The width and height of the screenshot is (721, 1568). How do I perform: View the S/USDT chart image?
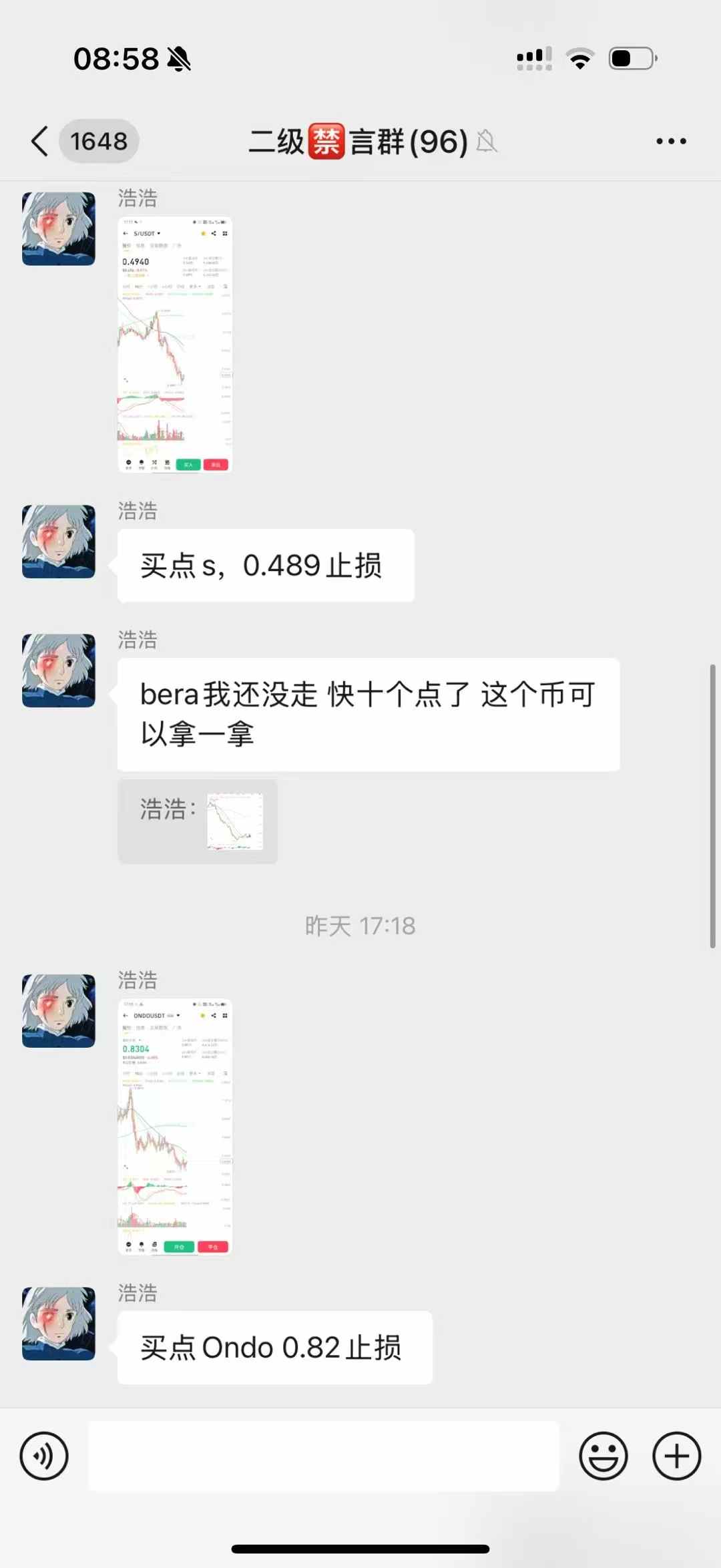(x=175, y=345)
